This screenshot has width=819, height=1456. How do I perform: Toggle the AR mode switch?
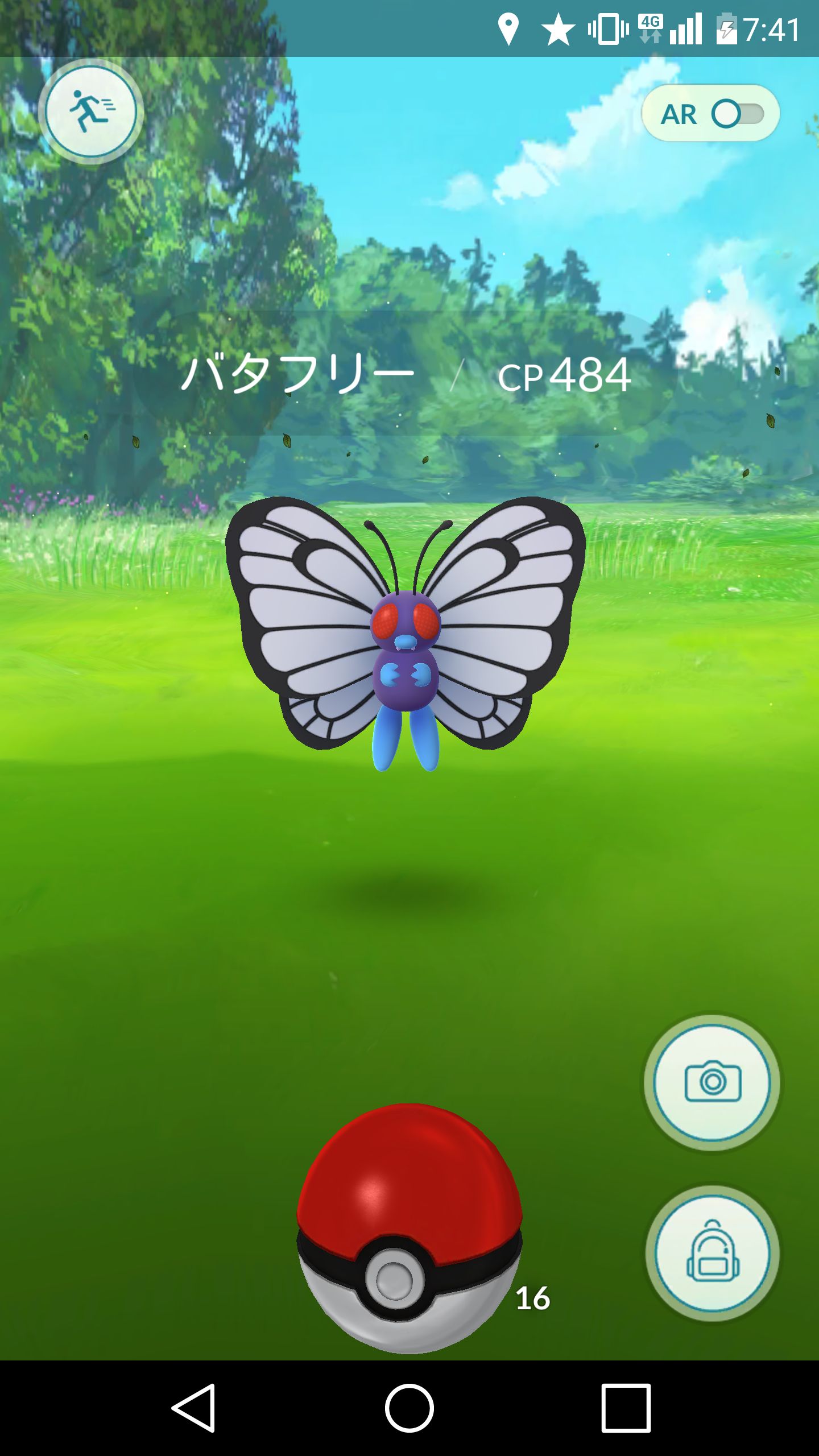(x=736, y=114)
